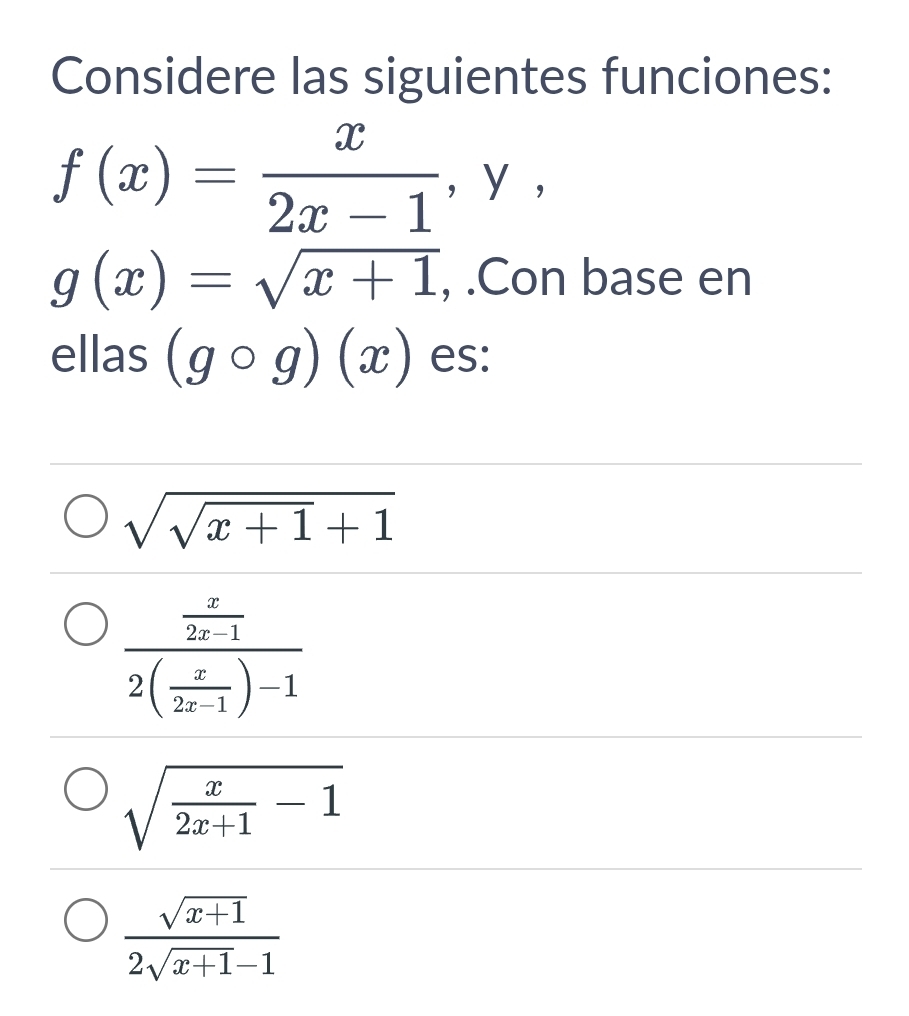This screenshot has width=909, height=1016.
Task: Select the answer √(√(x+1)+1)
Action: click(85, 520)
